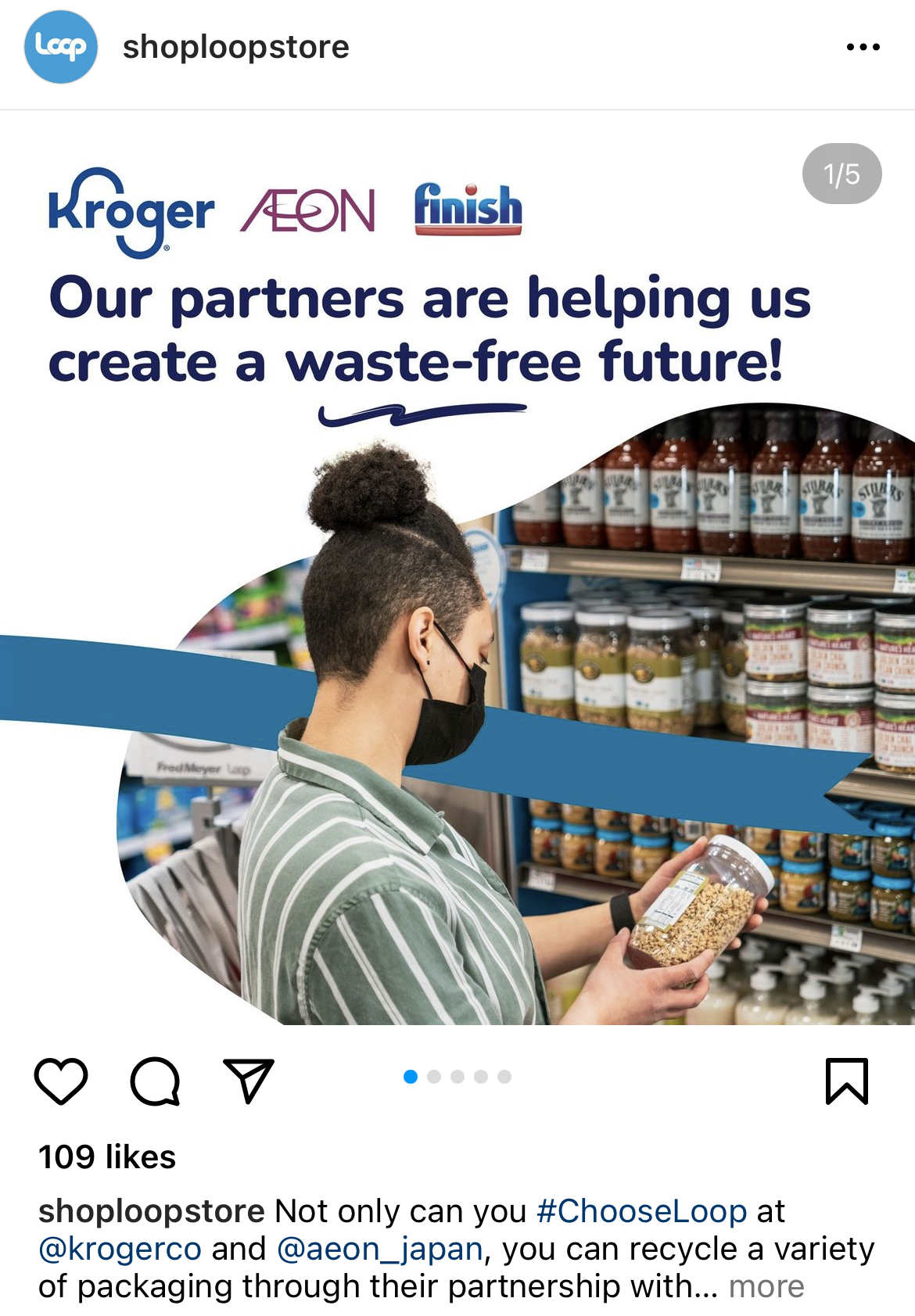915x1316 pixels.
Task: Open comments with the speech bubble icon
Action: pyautogui.click(x=155, y=1081)
